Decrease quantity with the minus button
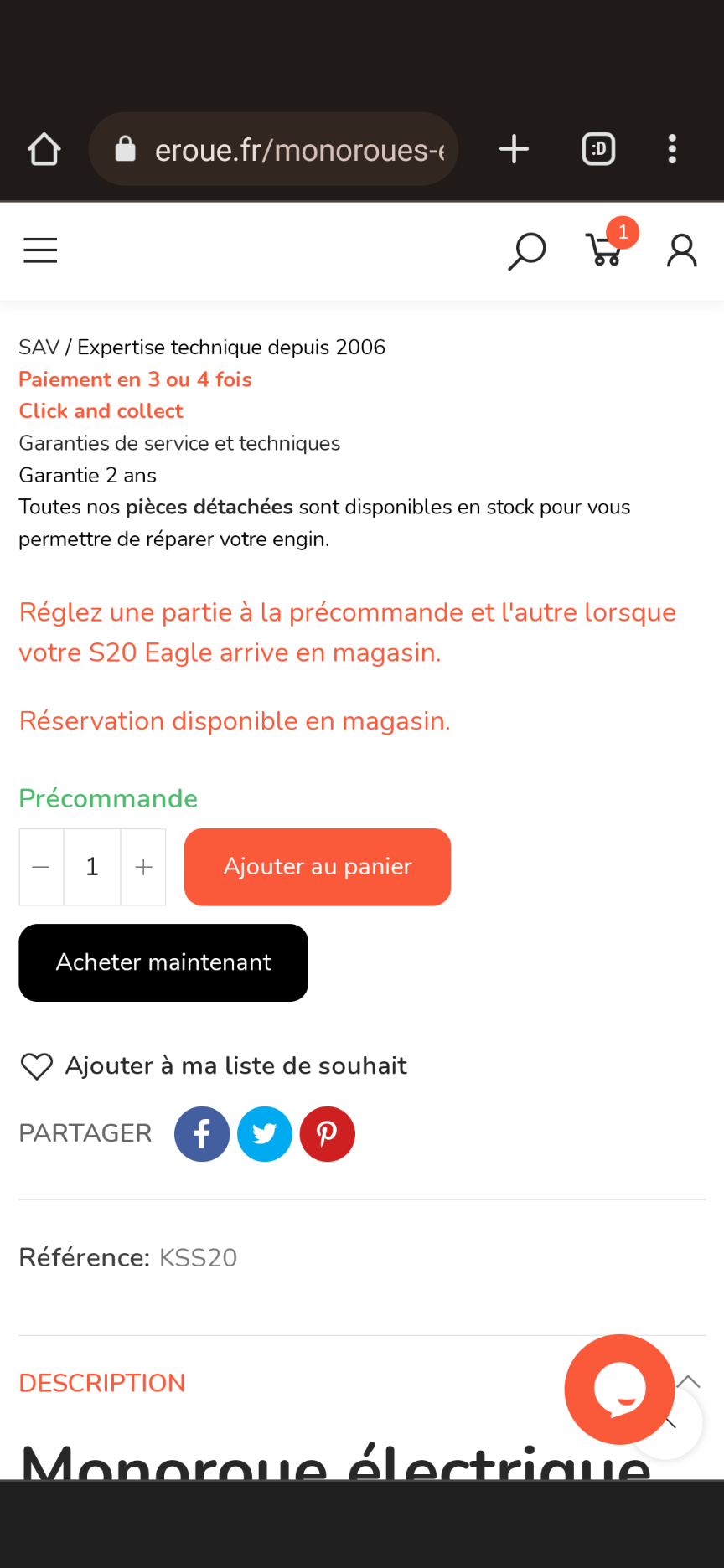Screen dimensions: 724x1568 tap(41, 867)
